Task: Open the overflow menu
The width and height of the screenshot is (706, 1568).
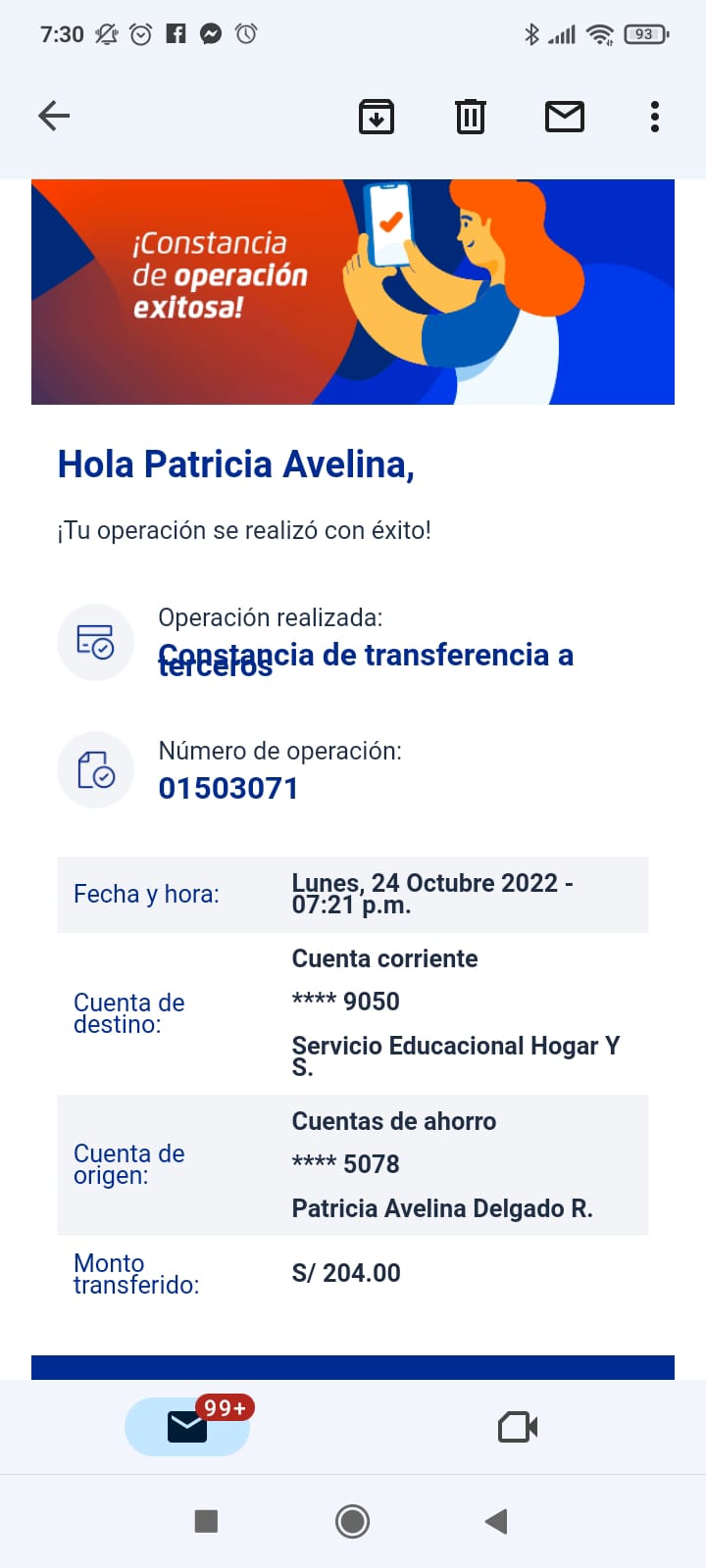Action: click(x=655, y=117)
